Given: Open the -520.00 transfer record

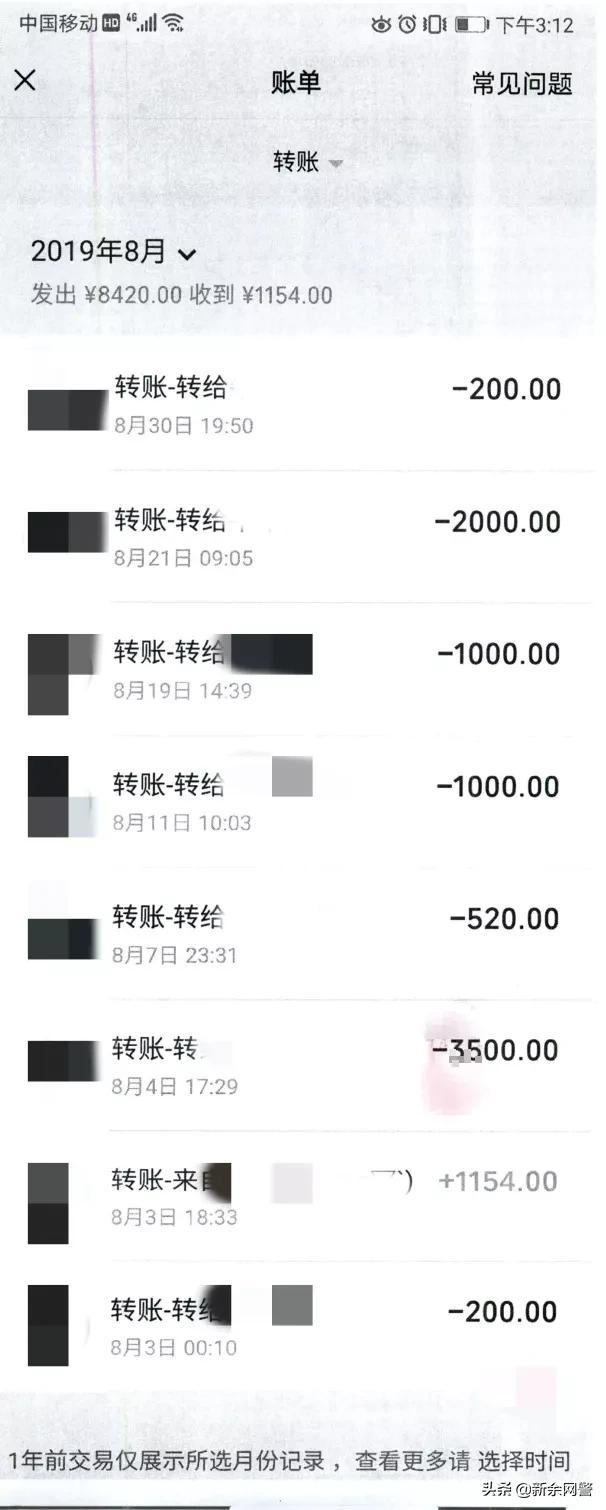Looking at the screenshot, I should coord(300,935).
